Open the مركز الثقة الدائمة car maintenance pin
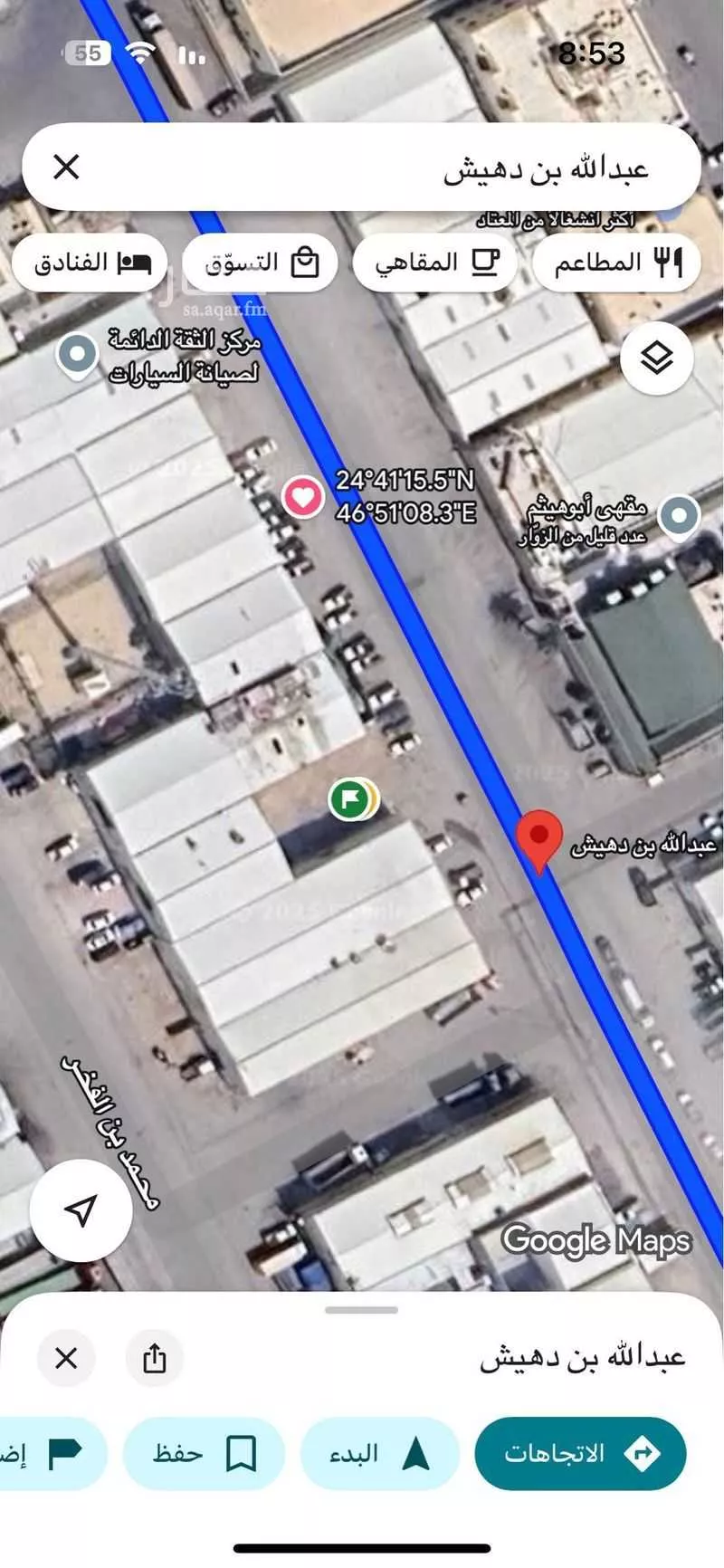This screenshot has height=1568, width=724. pos(77,355)
